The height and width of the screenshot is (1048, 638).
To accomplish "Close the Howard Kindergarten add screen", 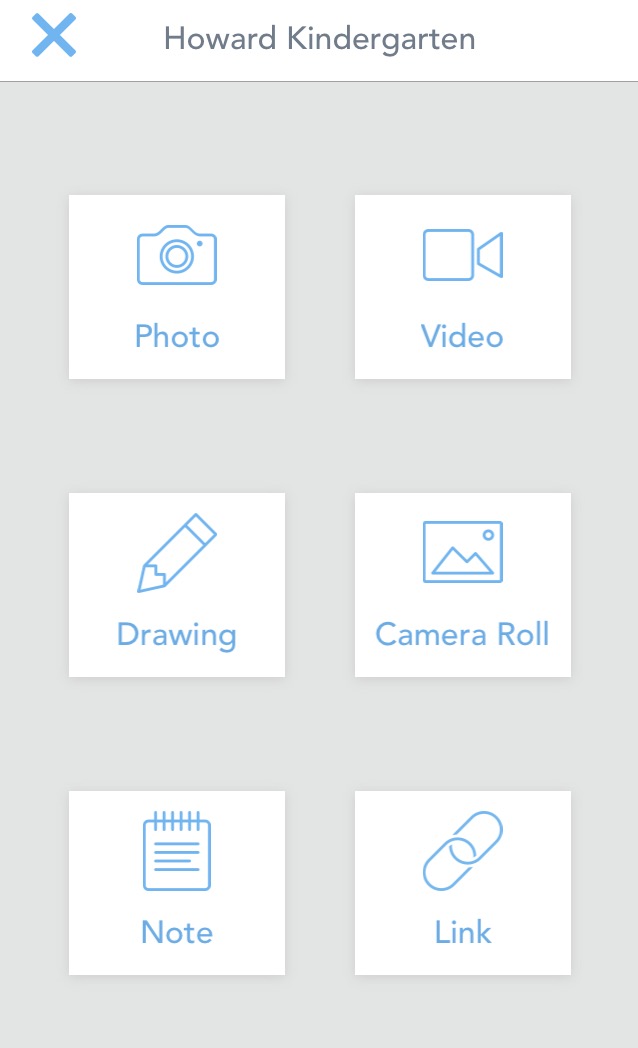I will coord(54,37).
